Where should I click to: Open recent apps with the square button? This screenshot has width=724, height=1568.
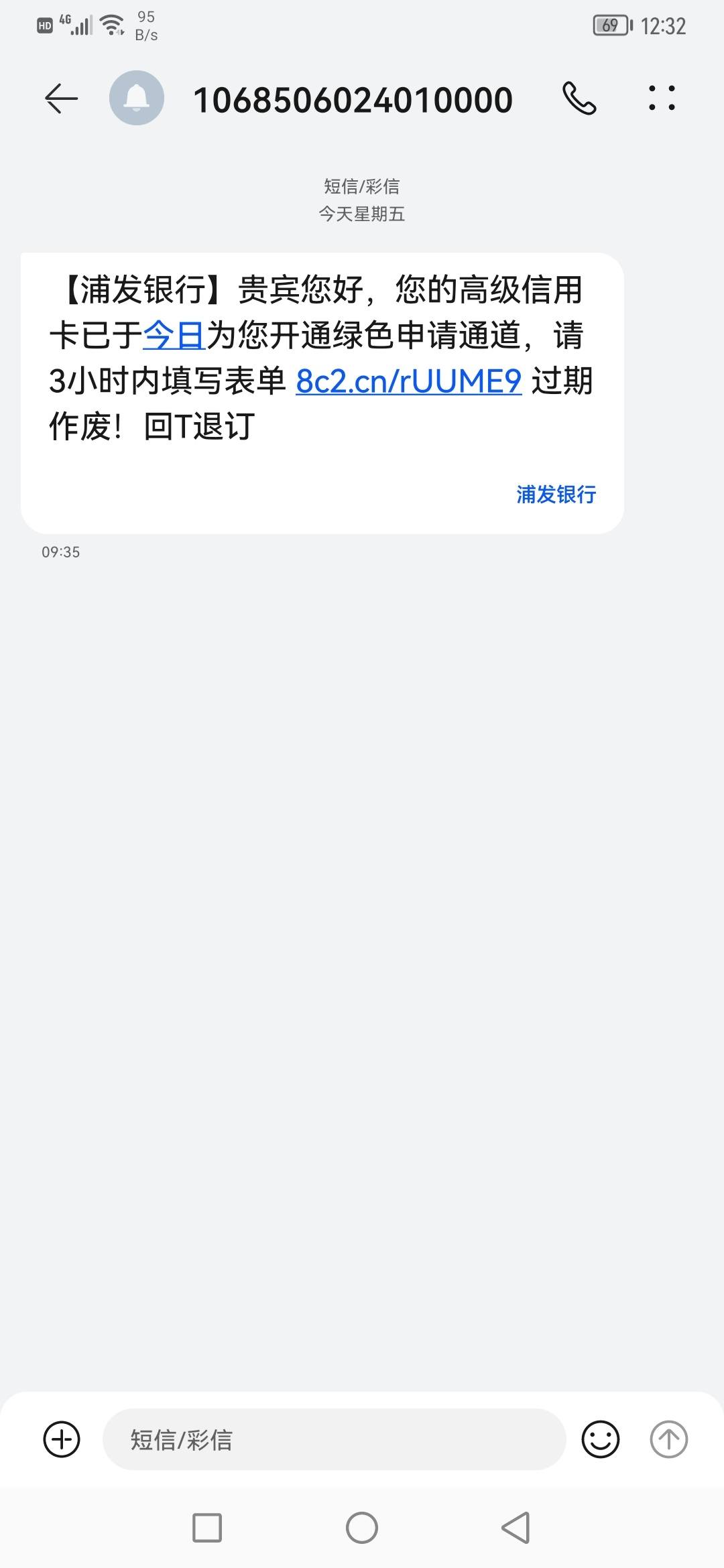tap(207, 1528)
